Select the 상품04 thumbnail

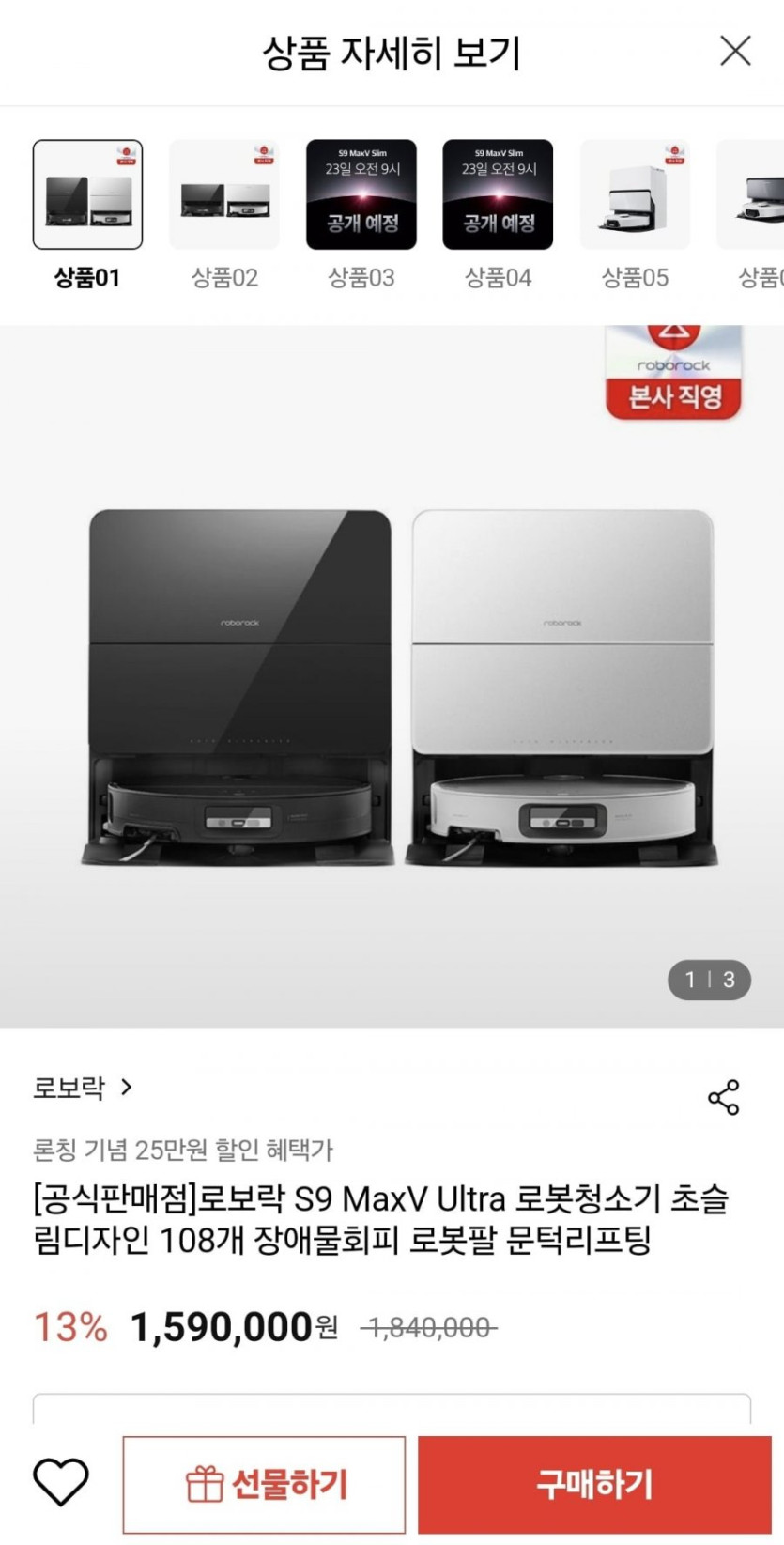(499, 195)
